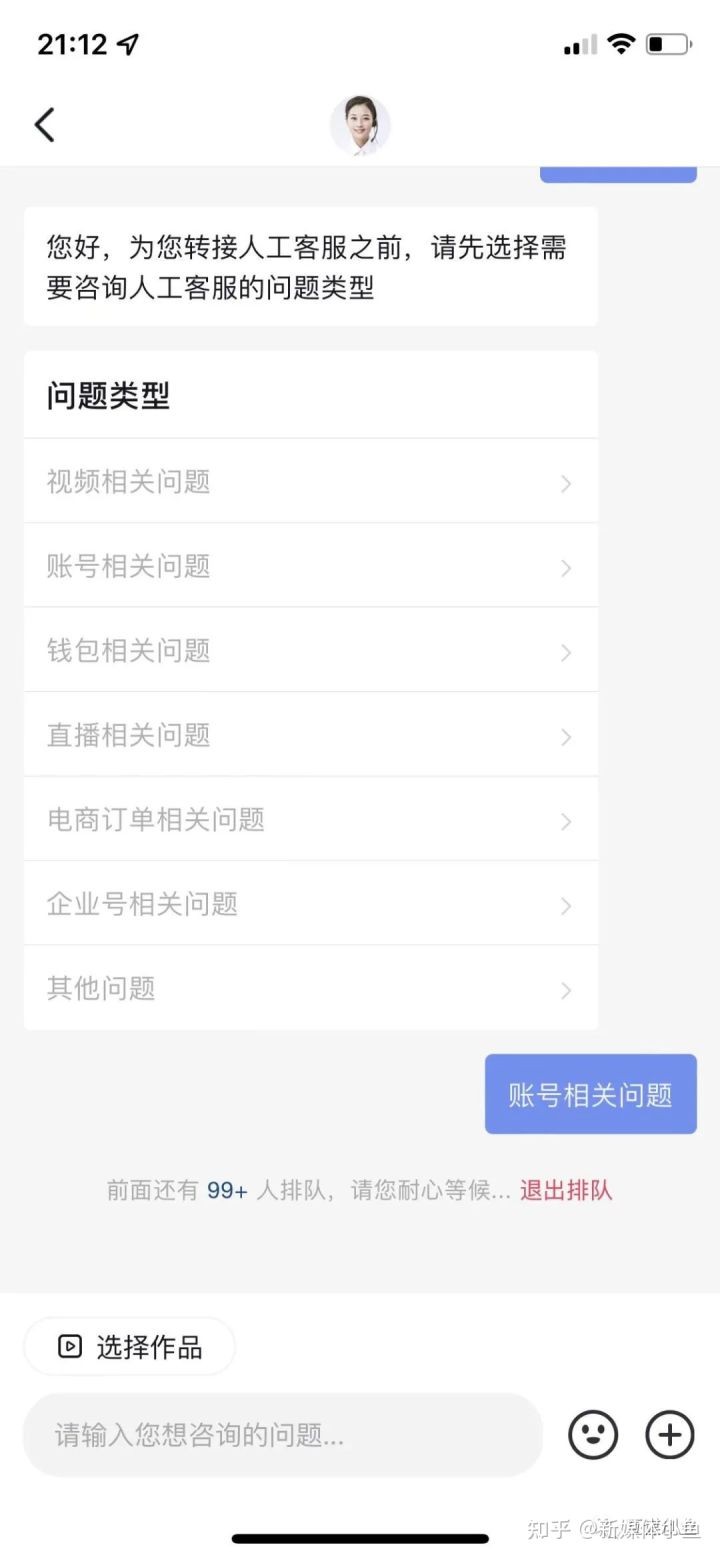Expand 直播相关问题 options

pyautogui.click(x=566, y=736)
